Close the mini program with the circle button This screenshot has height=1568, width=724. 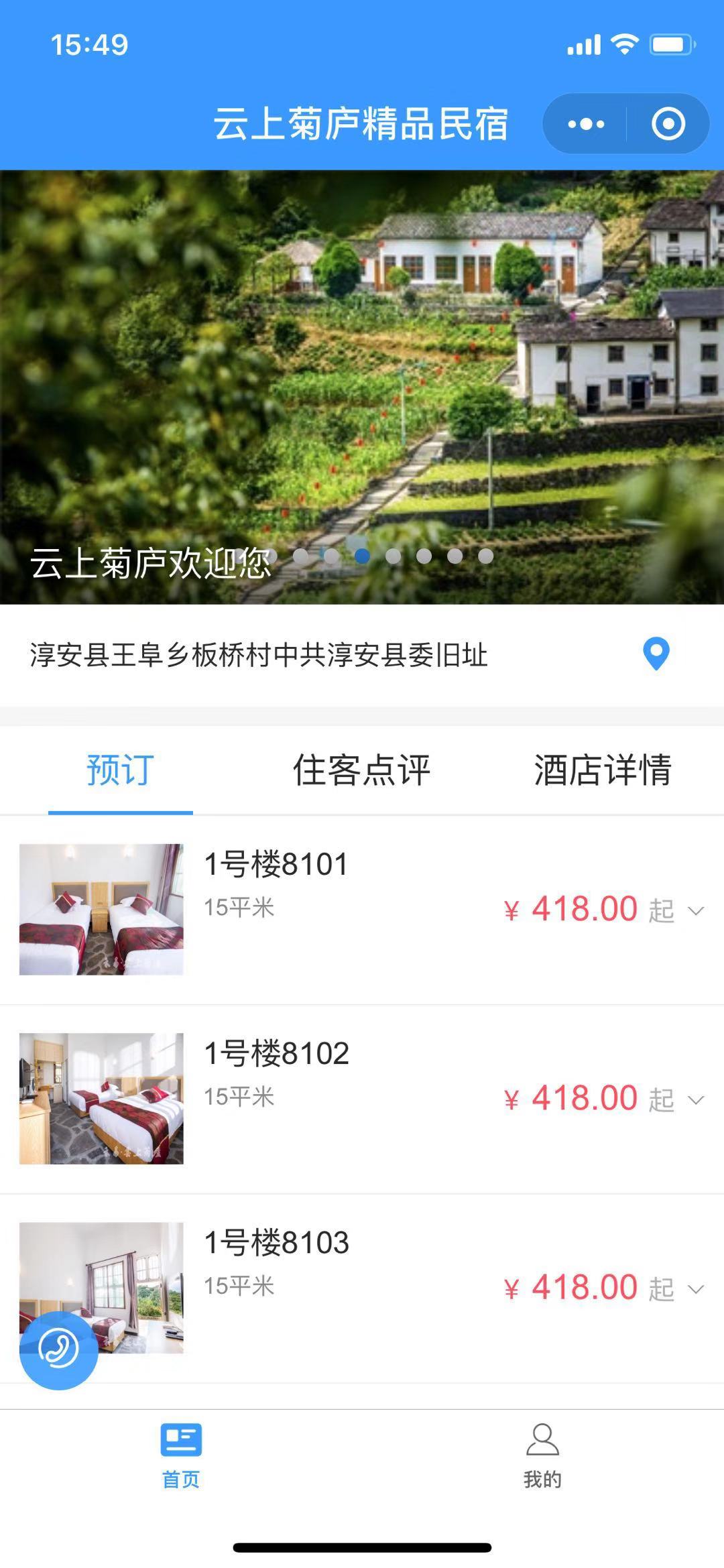(x=668, y=124)
